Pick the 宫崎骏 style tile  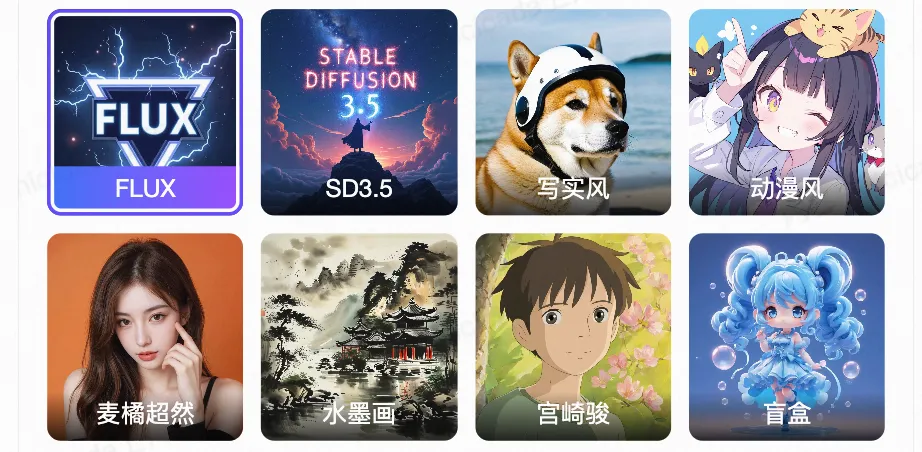(x=573, y=337)
